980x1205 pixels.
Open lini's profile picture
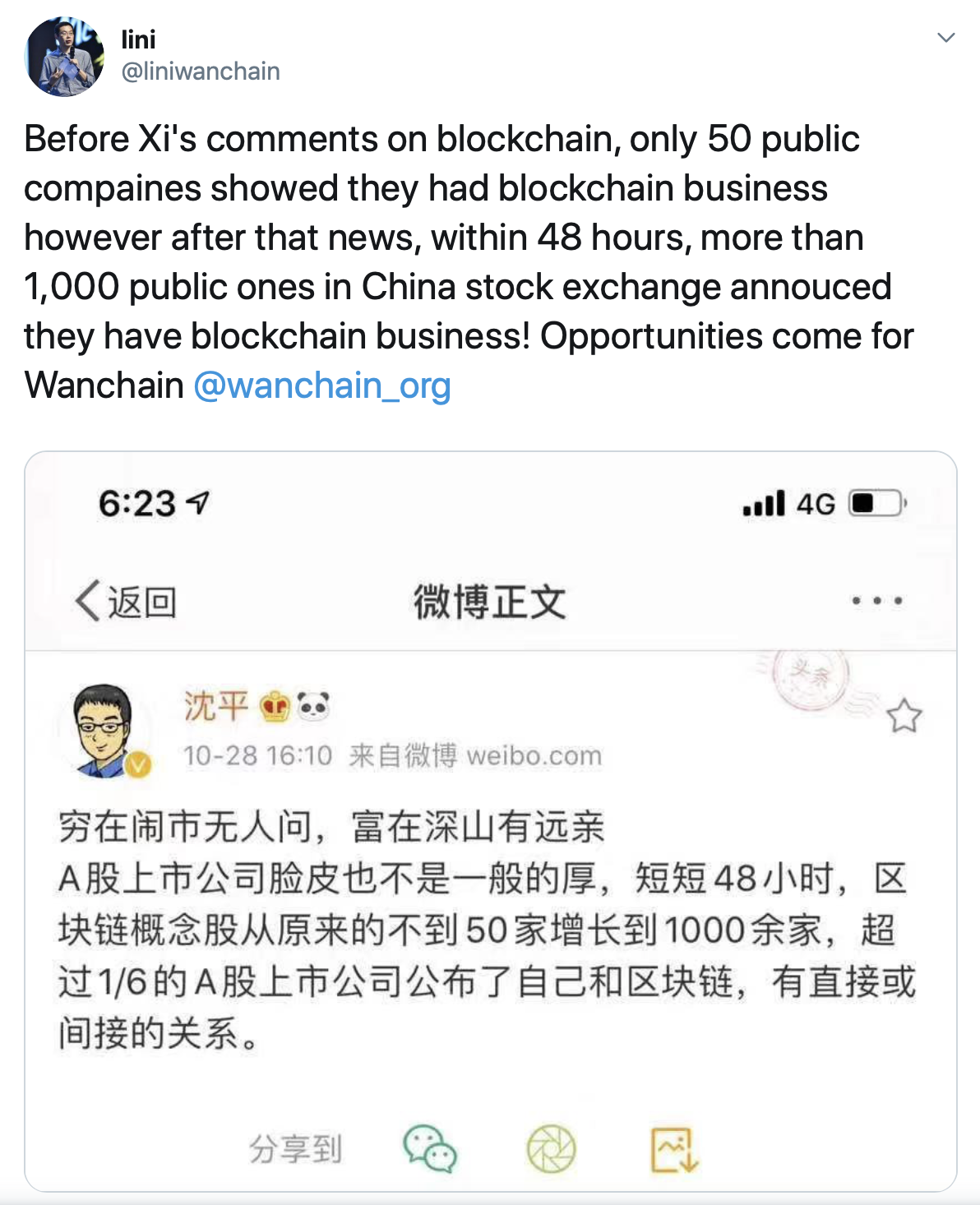point(64,56)
